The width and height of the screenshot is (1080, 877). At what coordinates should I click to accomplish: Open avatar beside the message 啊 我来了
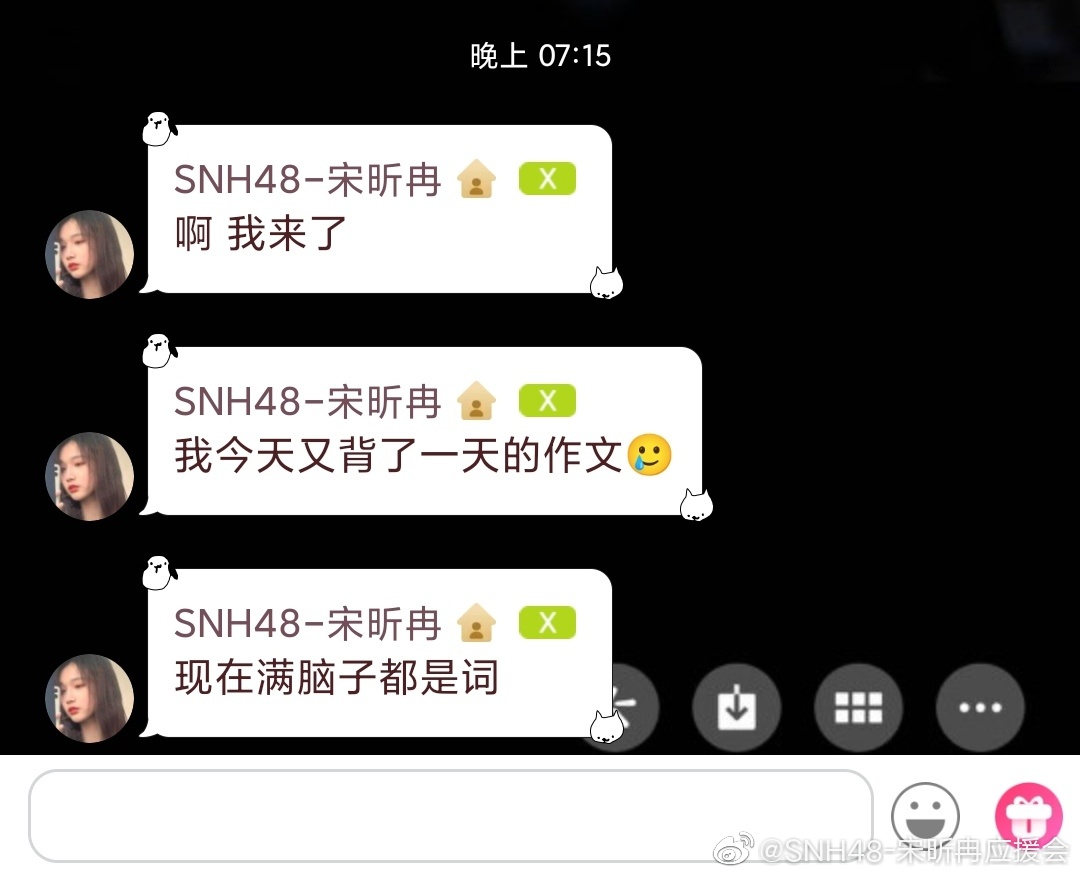(90, 254)
